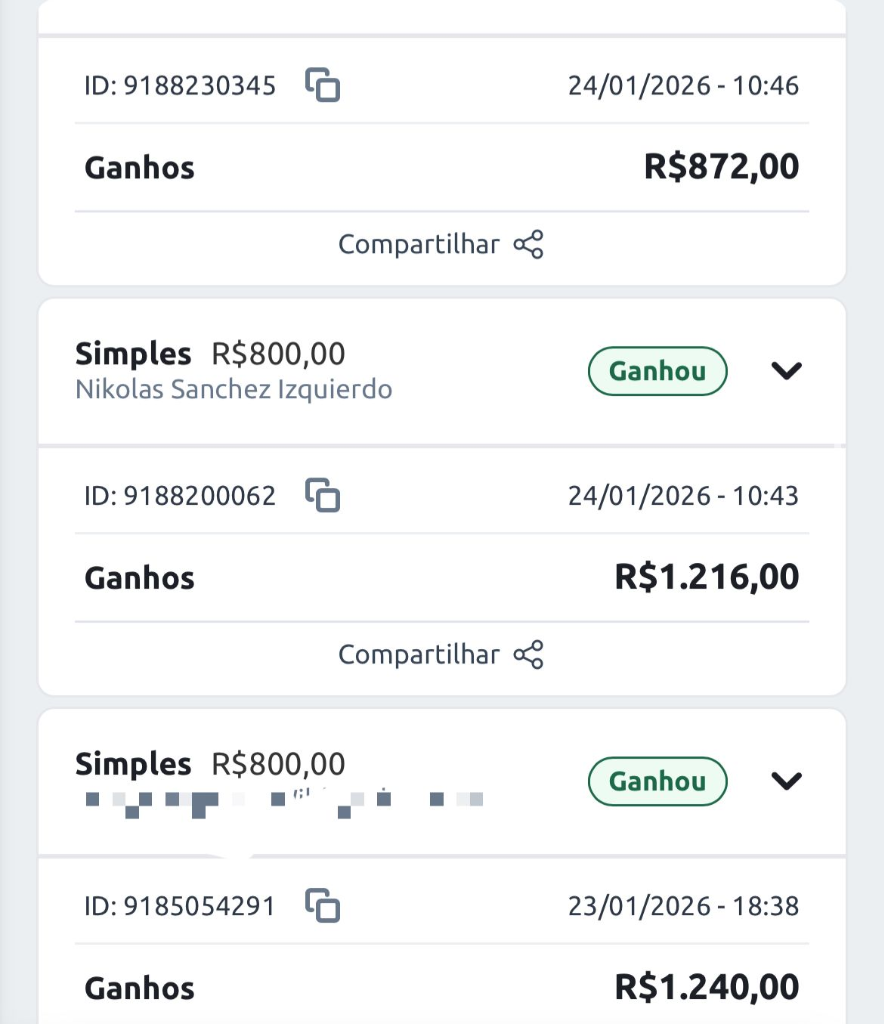Click the share icon beside first Compartilhar

coord(530,244)
